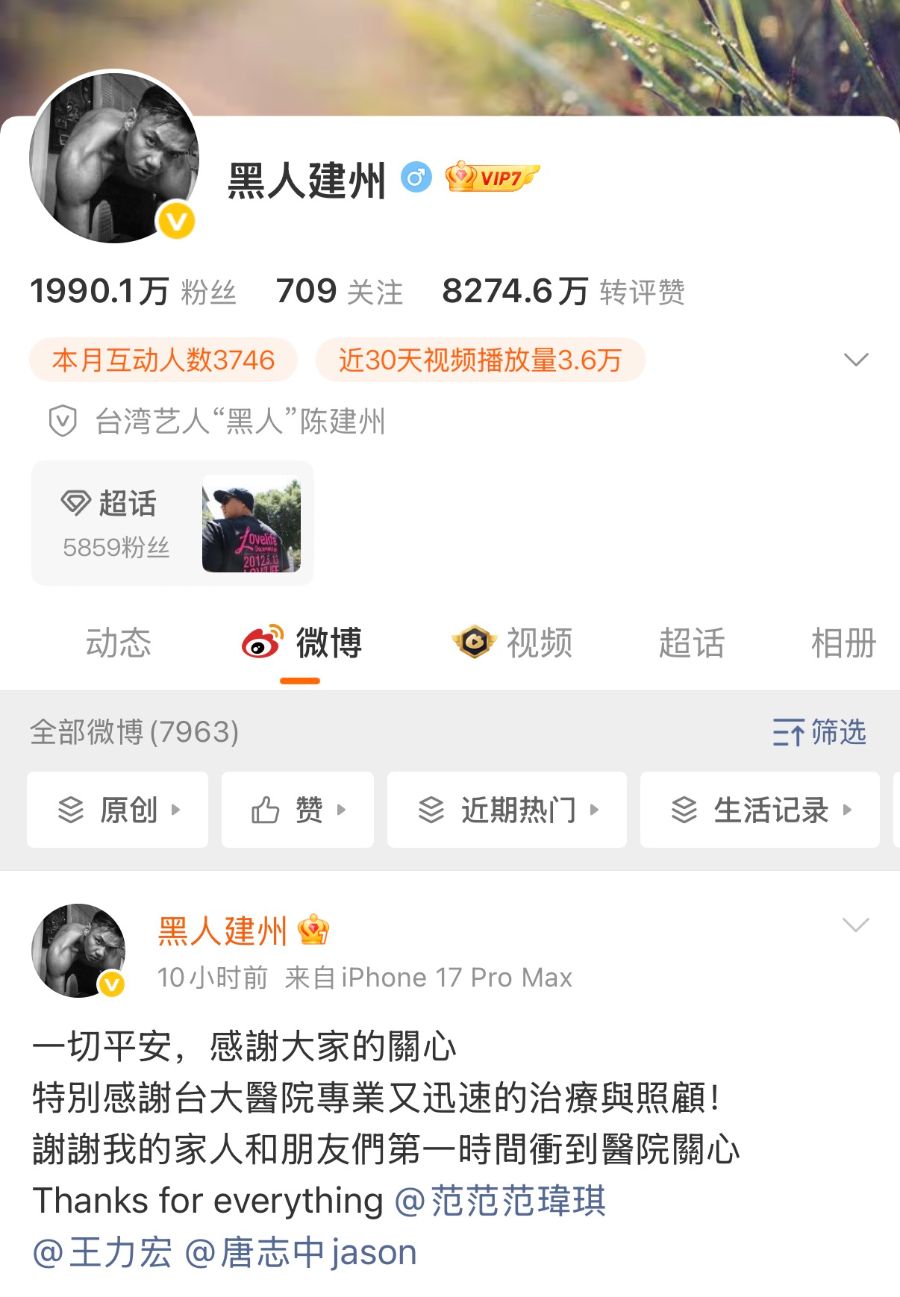Image resolution: width=900 pixels, height=1297 pixels.
Task: Open the @王力宏 mention link
Action: coord(102,1252)
